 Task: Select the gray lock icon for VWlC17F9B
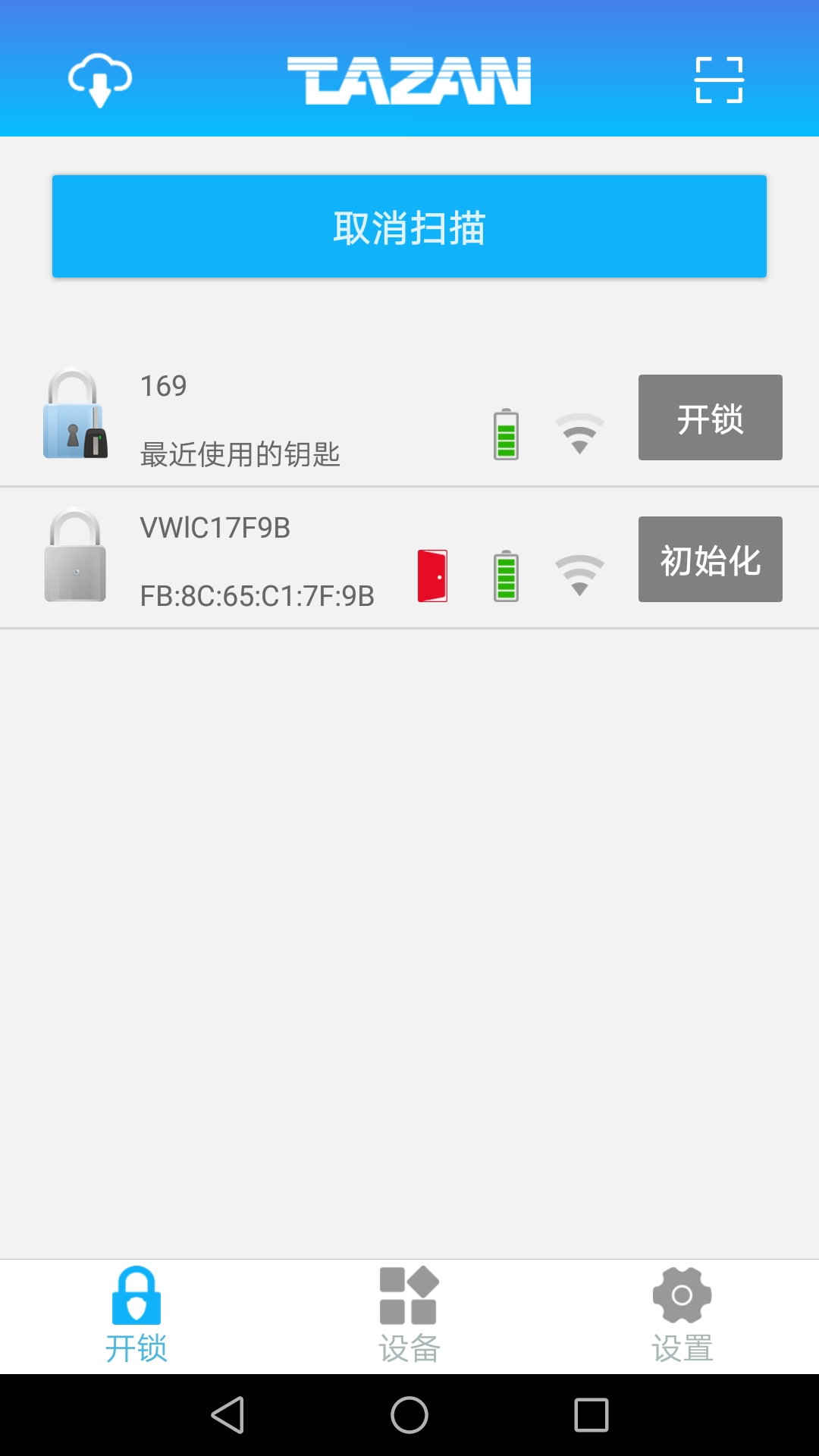74,559
